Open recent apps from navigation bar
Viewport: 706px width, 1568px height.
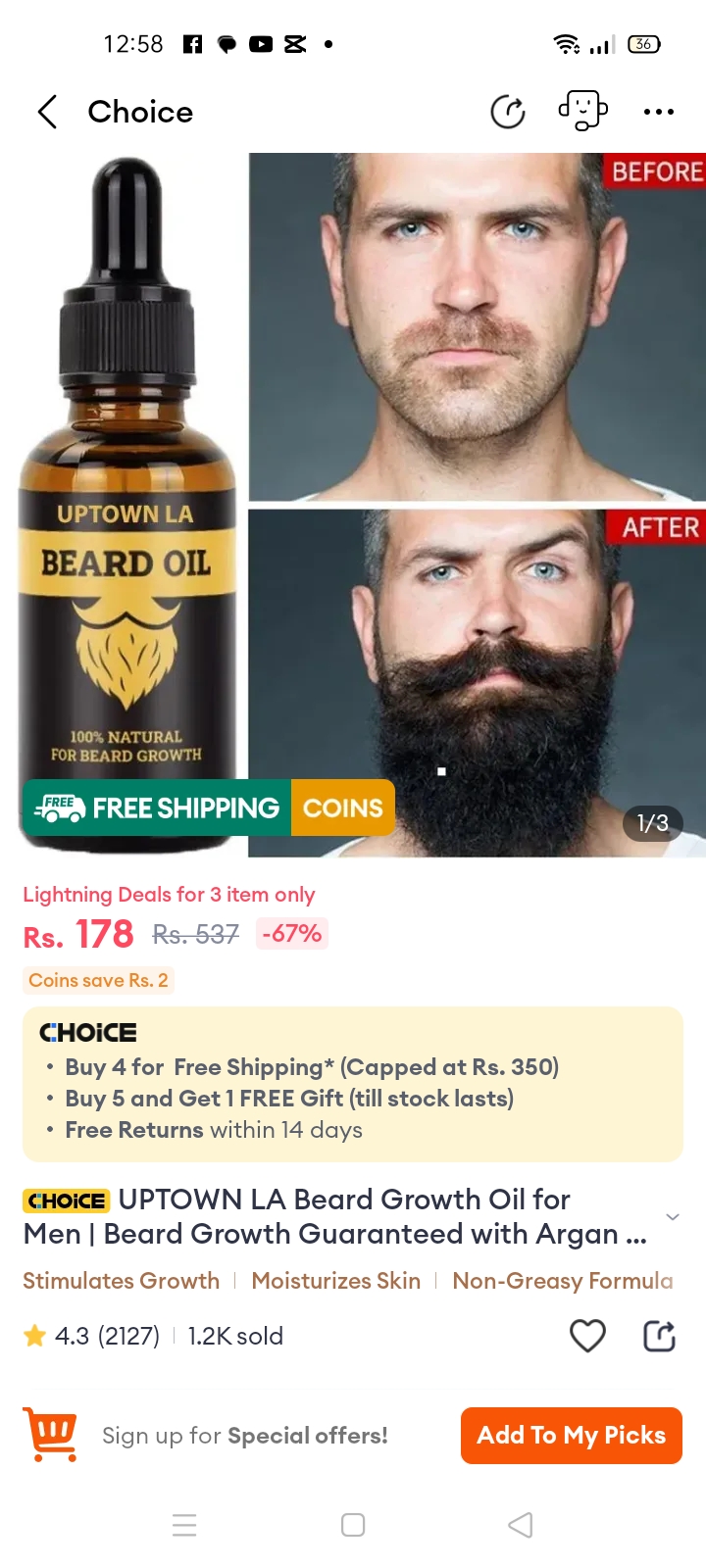coord(184,1525)
